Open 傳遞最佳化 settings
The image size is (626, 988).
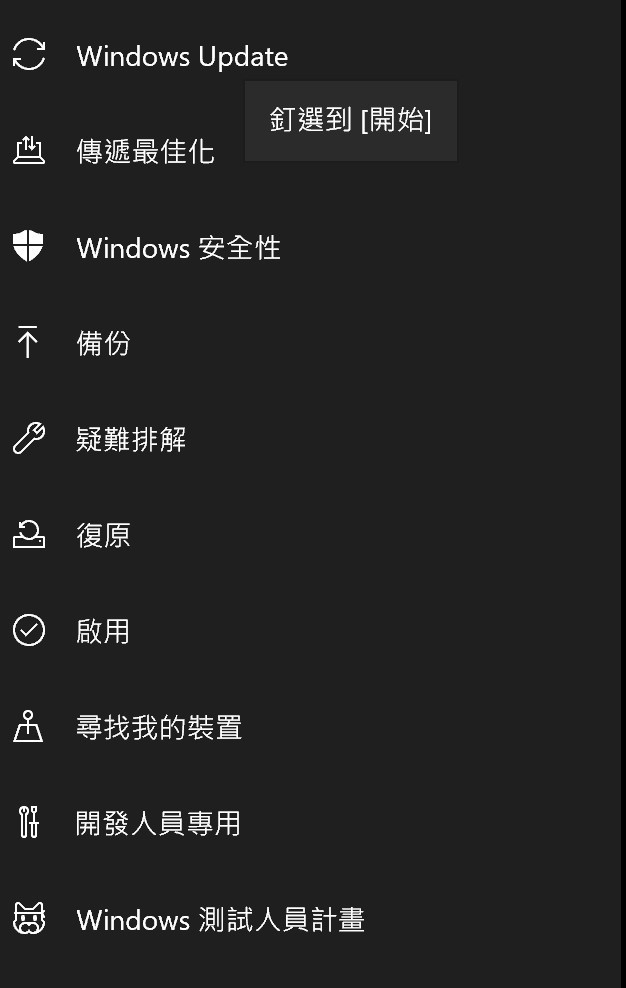pyautogui.click(x=145, y=151)
